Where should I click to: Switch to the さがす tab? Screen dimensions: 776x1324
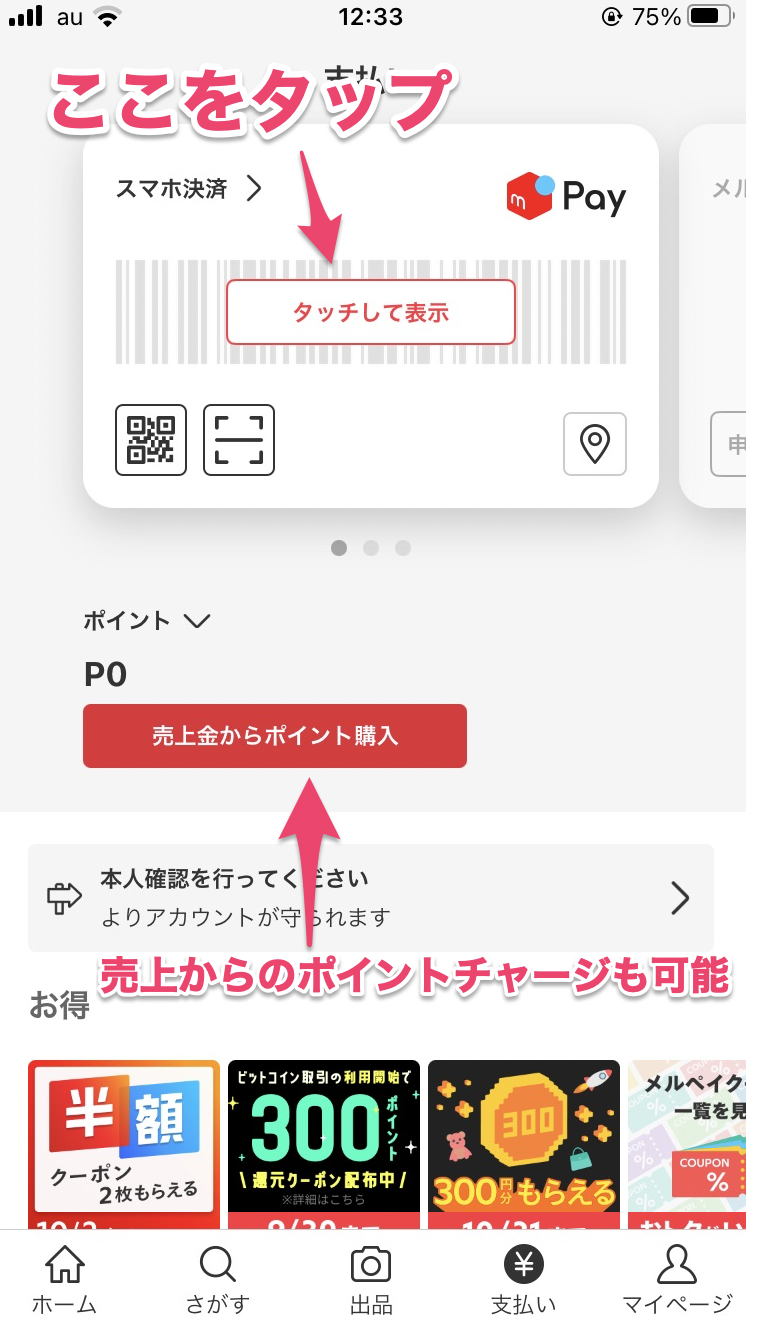point(217,1279)
